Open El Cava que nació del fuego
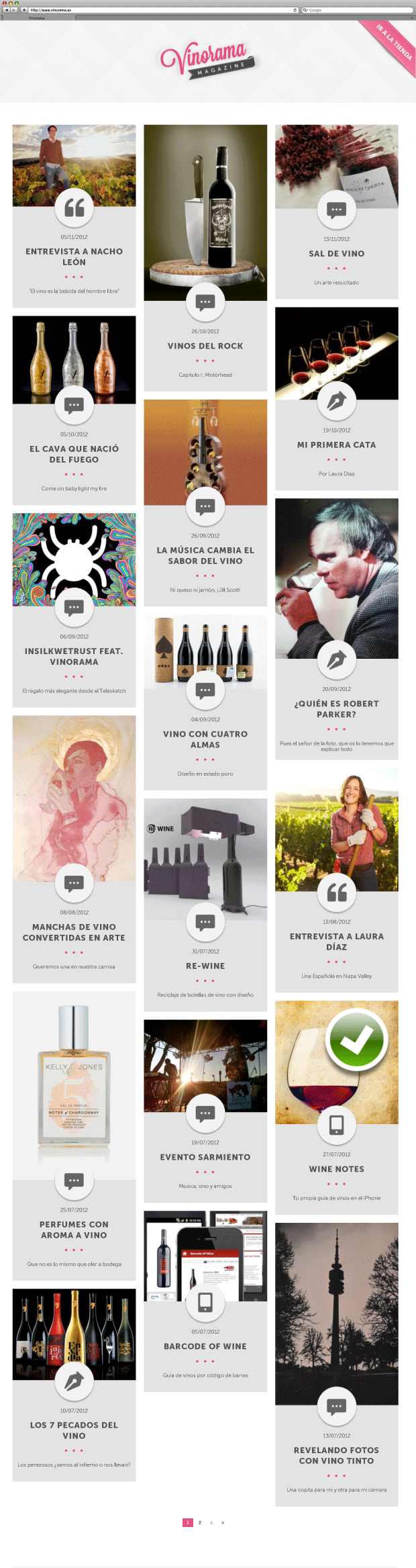The width and height of the screenshot is (416, 1568). click(74, 454)
